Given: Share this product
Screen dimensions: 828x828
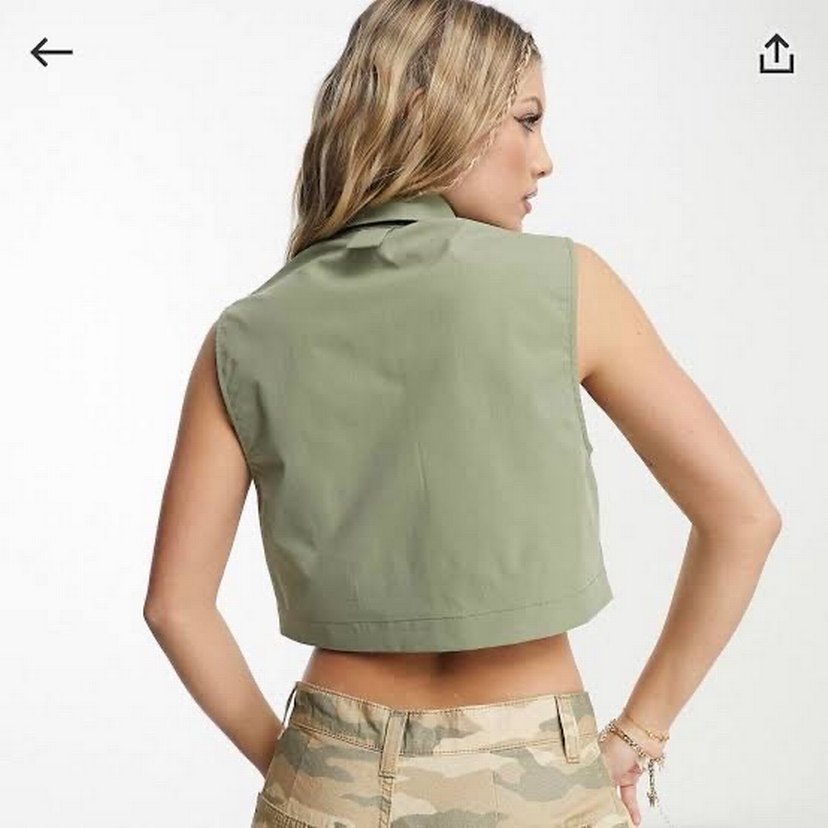Looking at the screenshot, I should click(776, 54).
